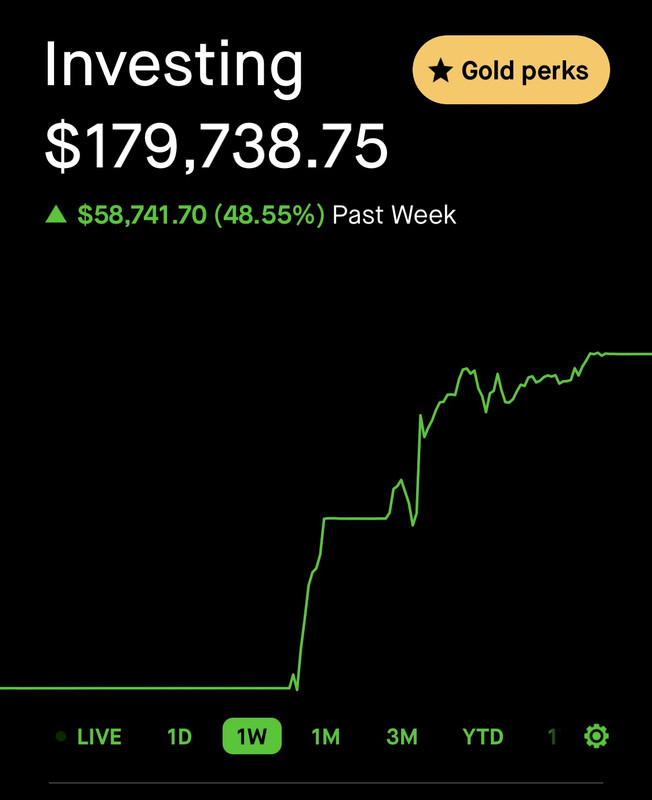
Task: Open chart settings gear icon
Action: pos(596,737)
